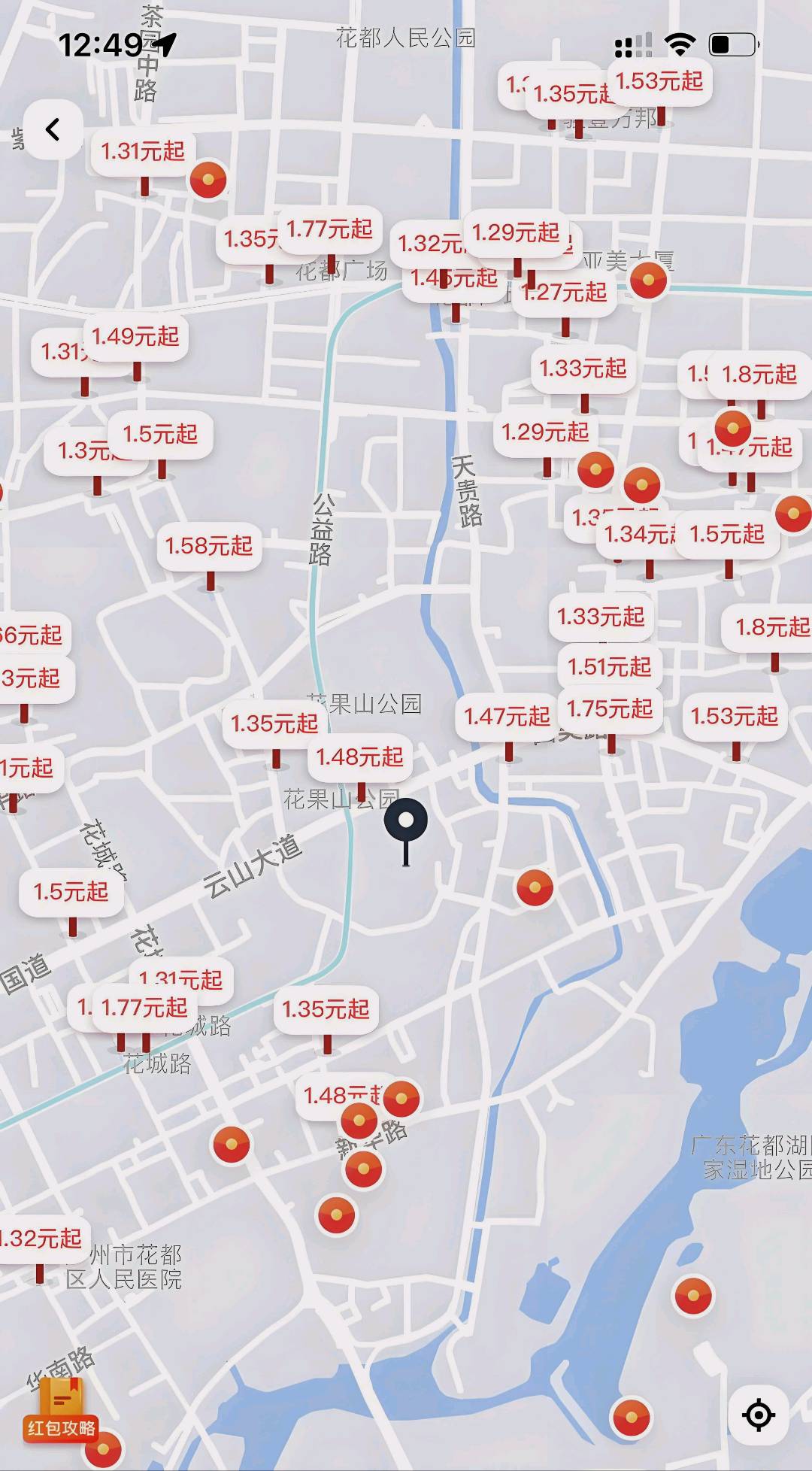Go back using the arrow button

(x=52, y=129)
